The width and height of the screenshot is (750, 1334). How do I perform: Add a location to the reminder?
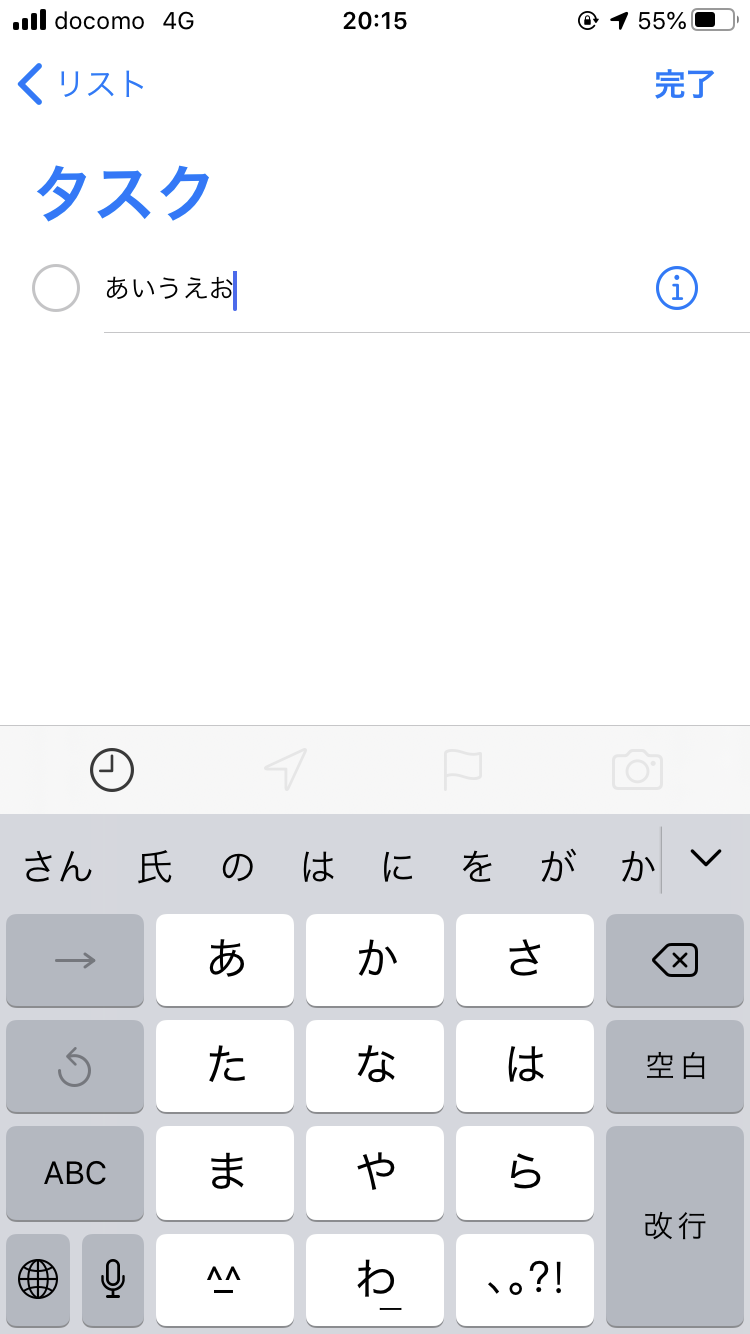(x=286, y=770)
